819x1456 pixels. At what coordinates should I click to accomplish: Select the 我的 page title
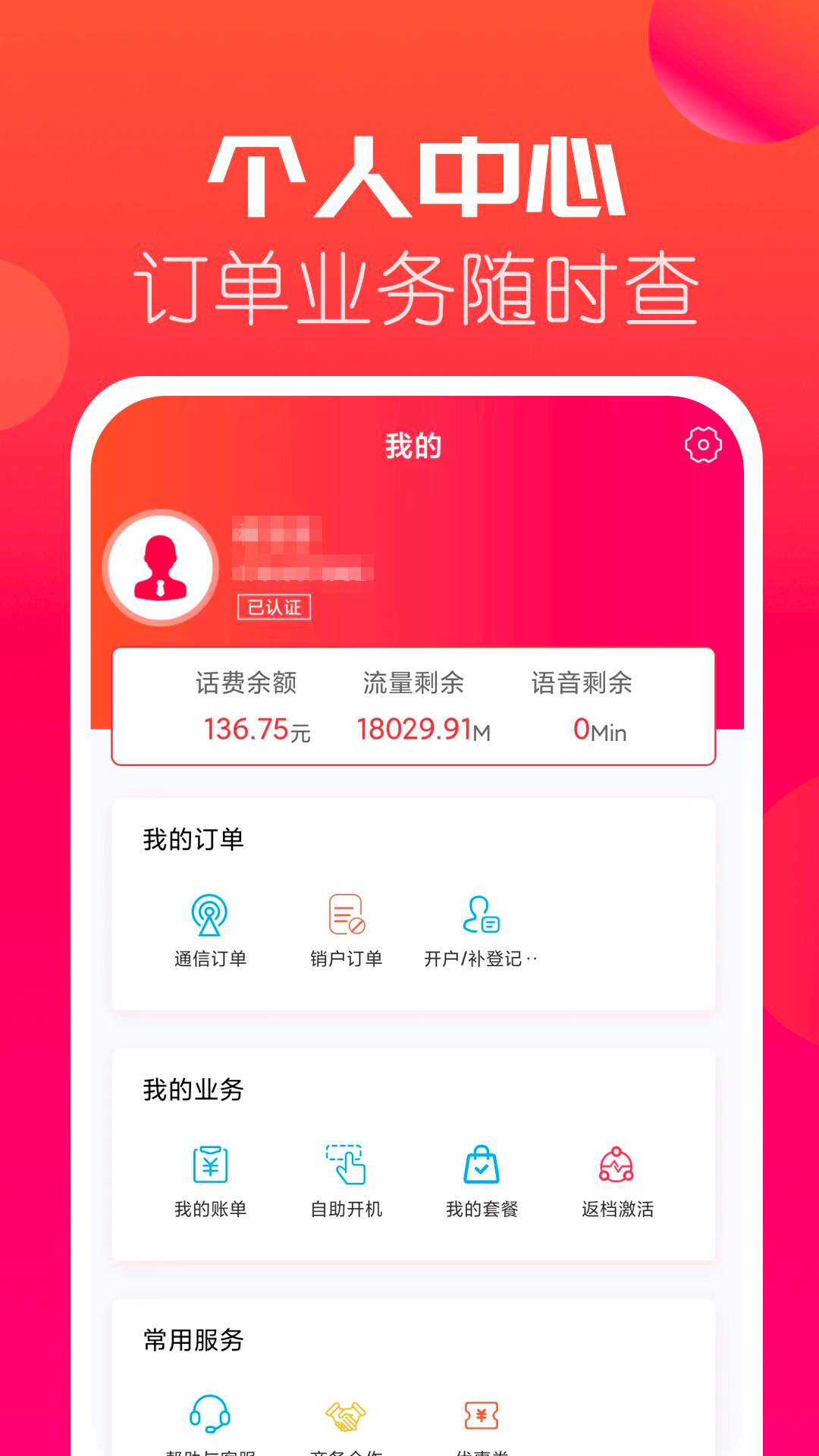pos(410,446)
